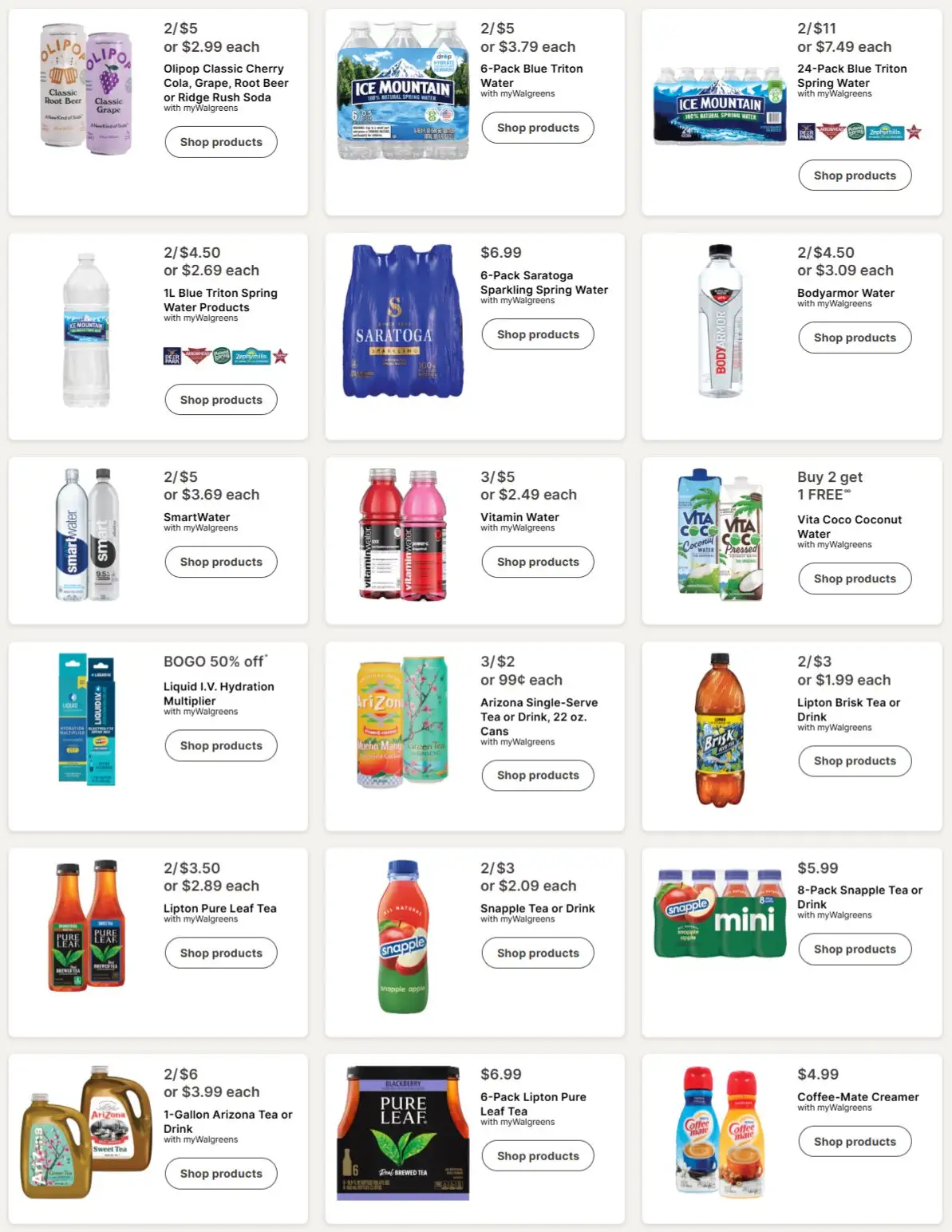Viewport: 952px width, 1232px height.
Task: Shop products for Arizona Single-Serve Tea
Action: (x=538, y=775)
